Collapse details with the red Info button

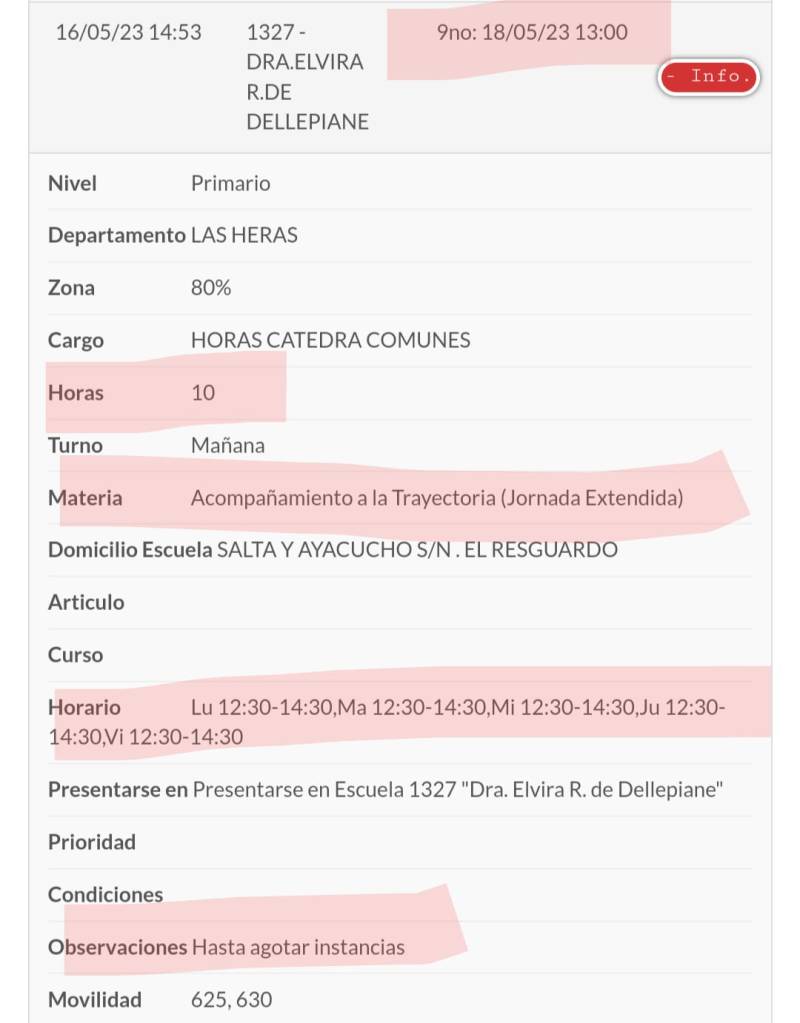click(709, 77)
